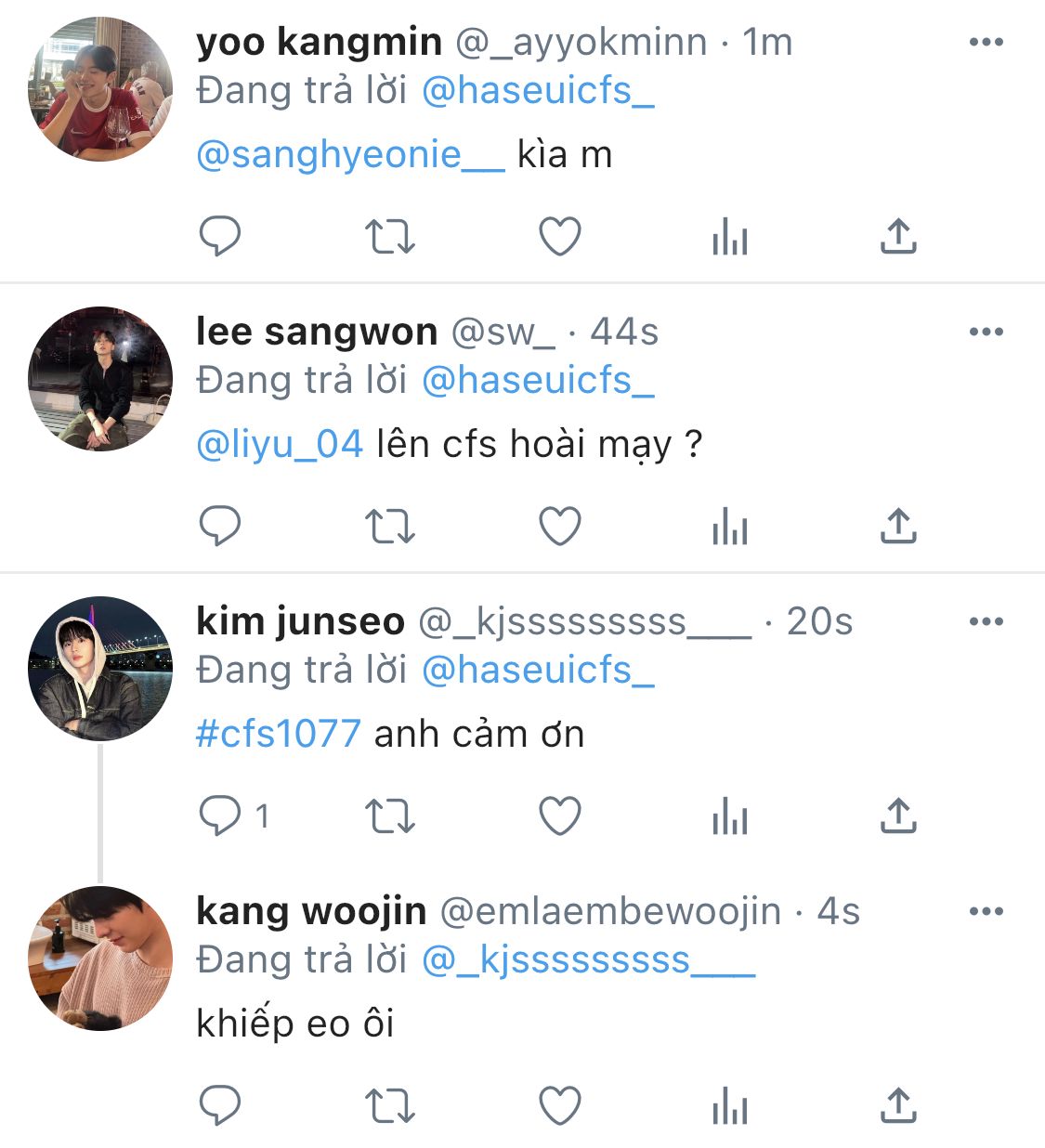Open kang woojin's profile avatar

coord(100,959)
